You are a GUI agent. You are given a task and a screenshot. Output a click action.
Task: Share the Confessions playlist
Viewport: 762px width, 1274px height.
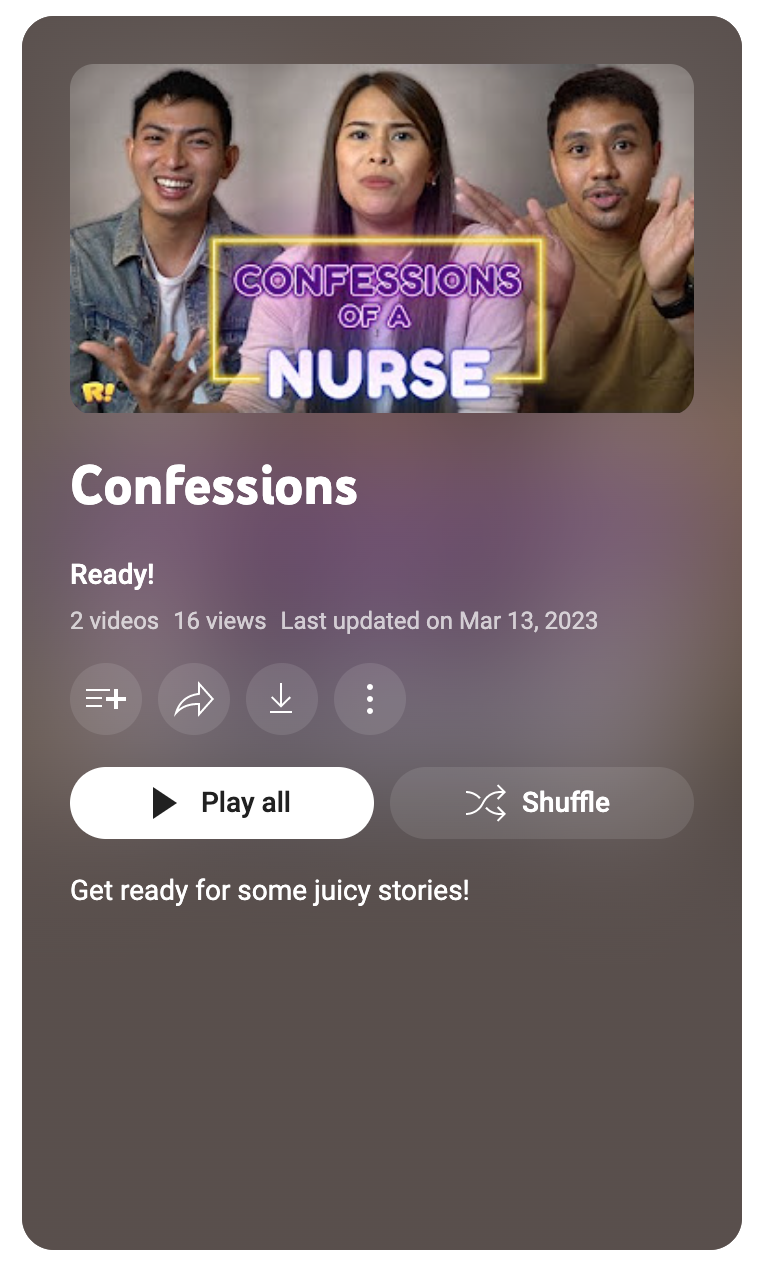pos(194,699)
